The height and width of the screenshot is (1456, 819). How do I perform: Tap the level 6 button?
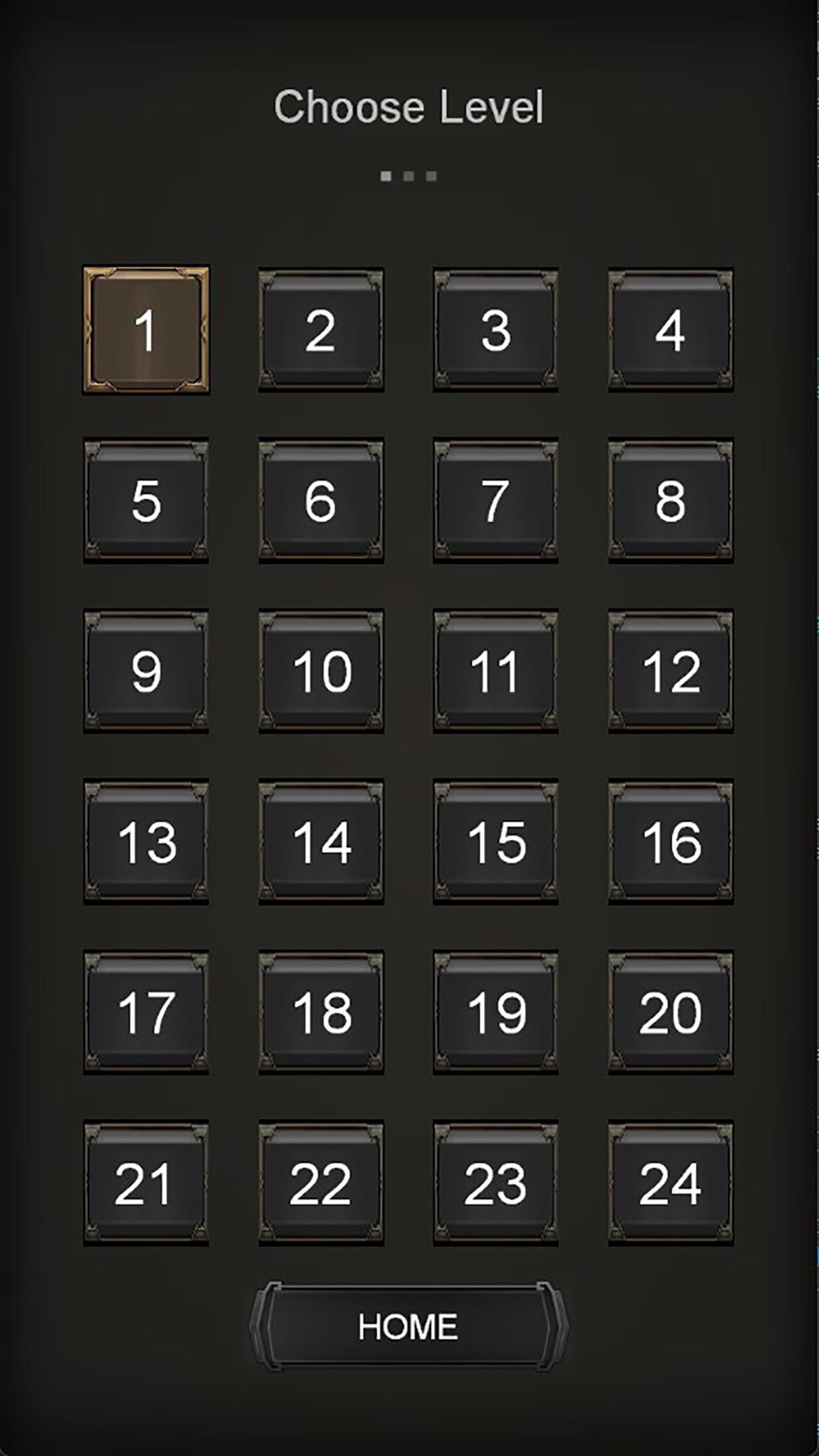click(x=320, y=501)
